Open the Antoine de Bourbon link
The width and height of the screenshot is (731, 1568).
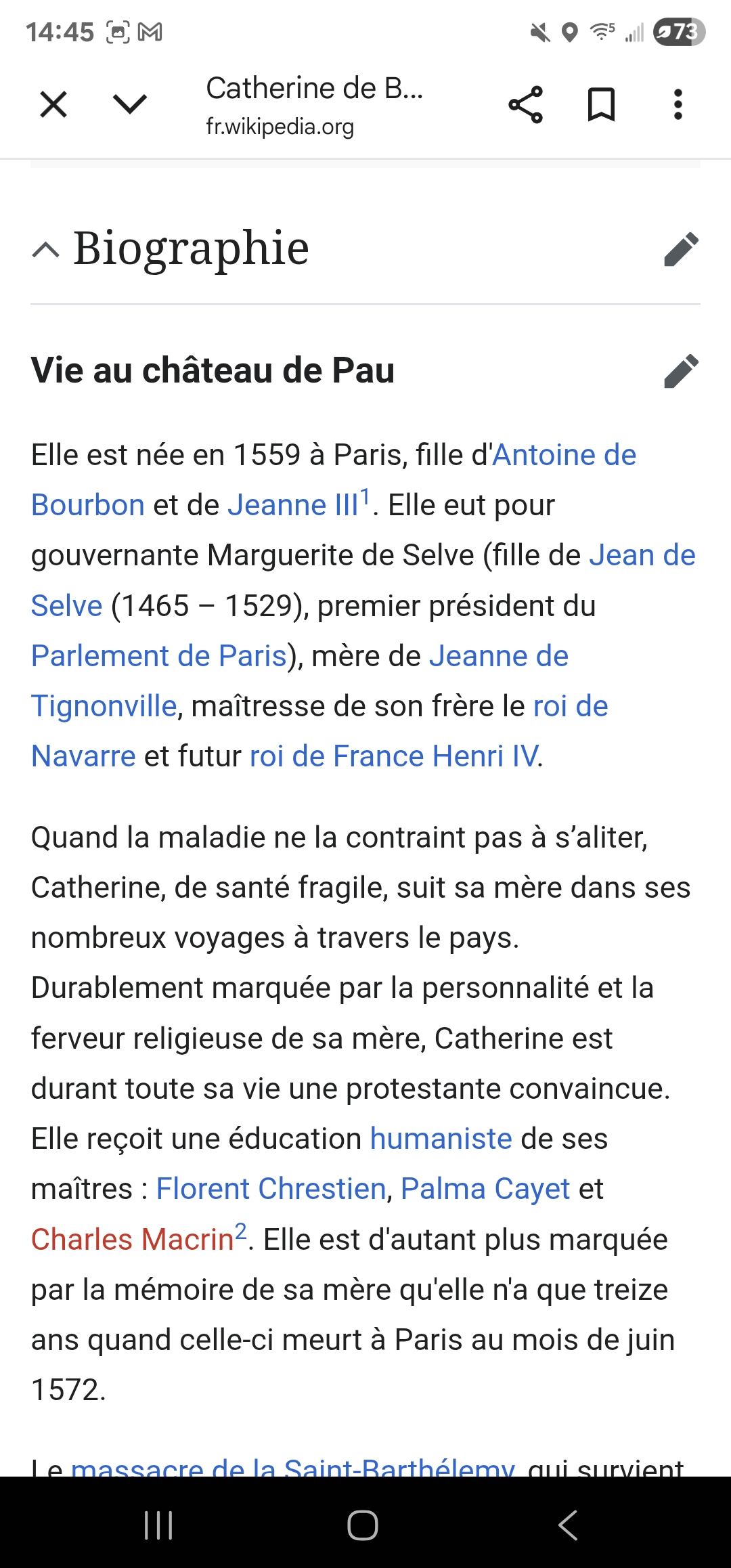point(564,455)
